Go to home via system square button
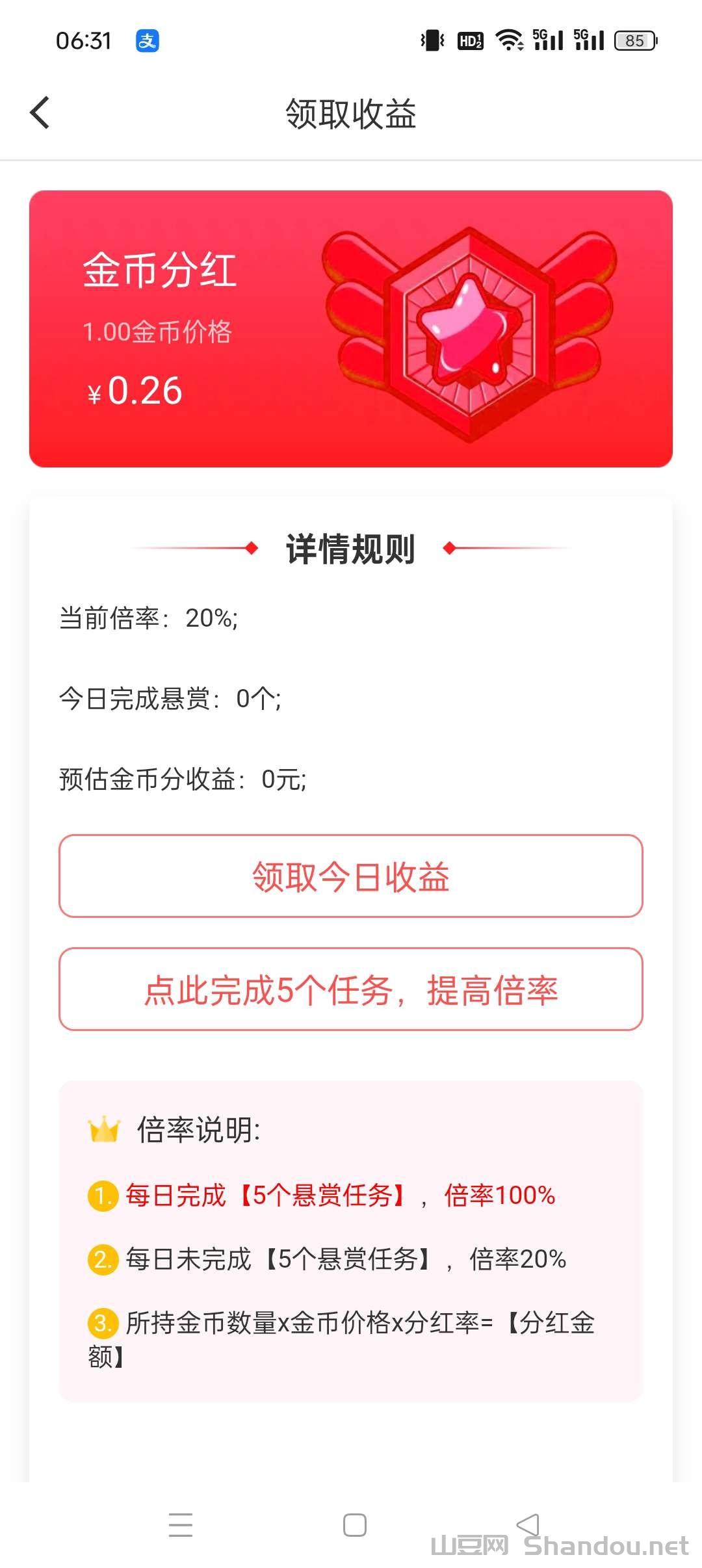 click(354, 1524)
